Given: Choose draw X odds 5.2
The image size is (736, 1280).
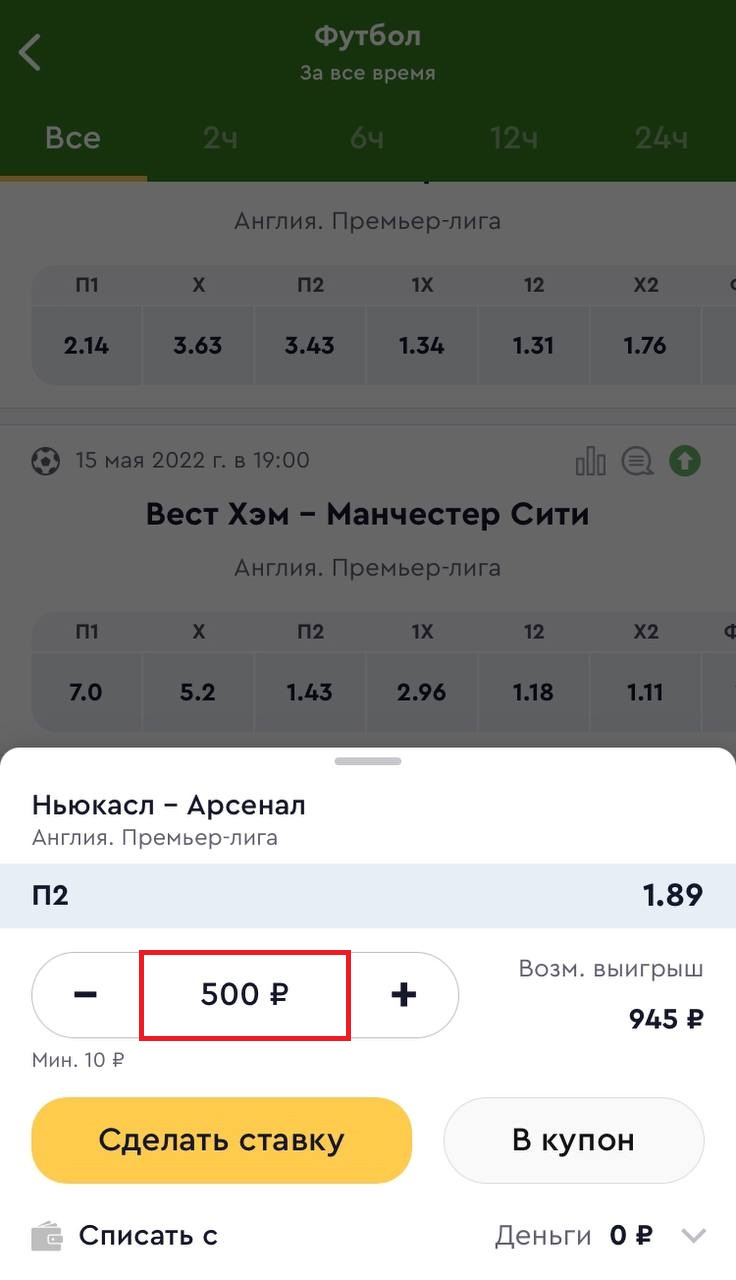Looking at the screenshot, I should click(x=198, y=692).
